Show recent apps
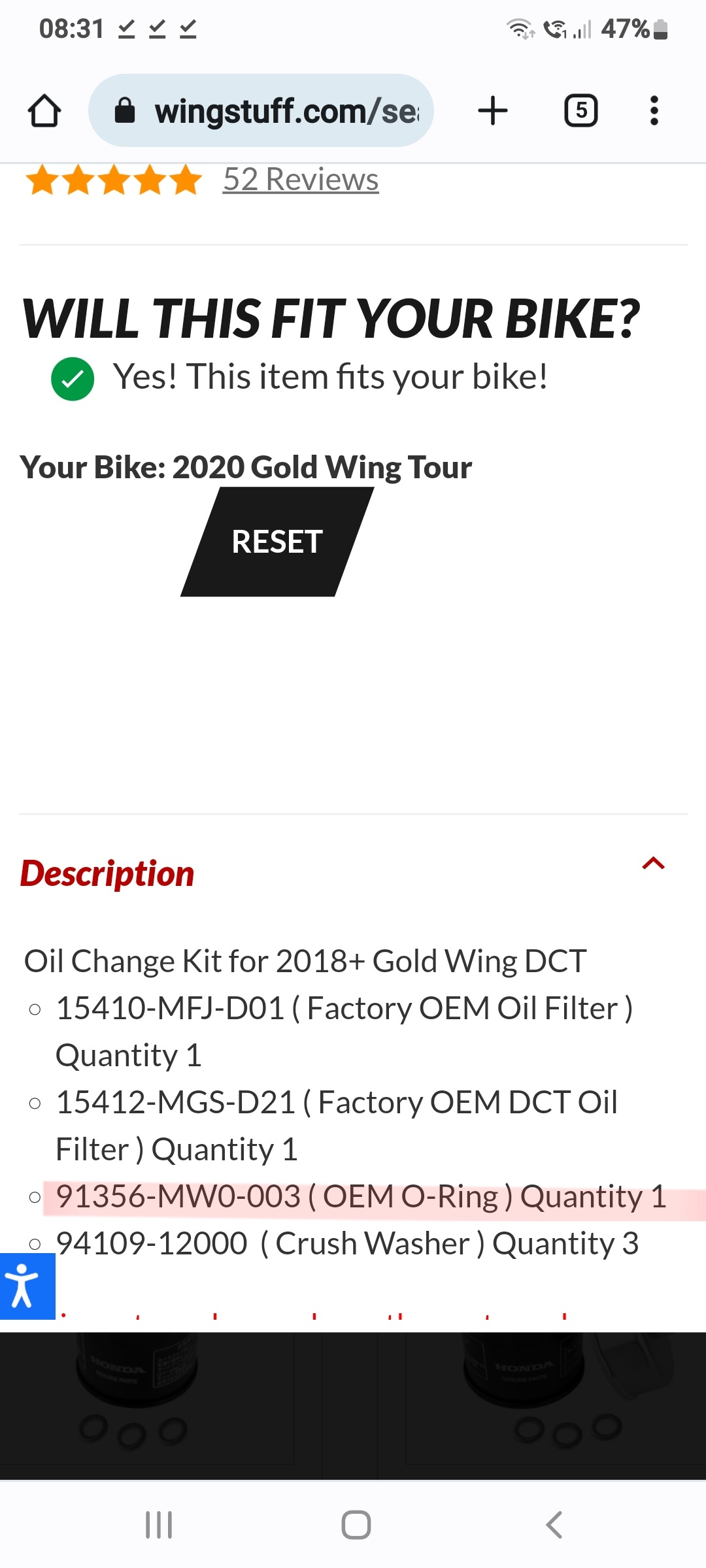Image resolution: width=706 pixels, height=1568 pixels. [x=159, y=1525]
